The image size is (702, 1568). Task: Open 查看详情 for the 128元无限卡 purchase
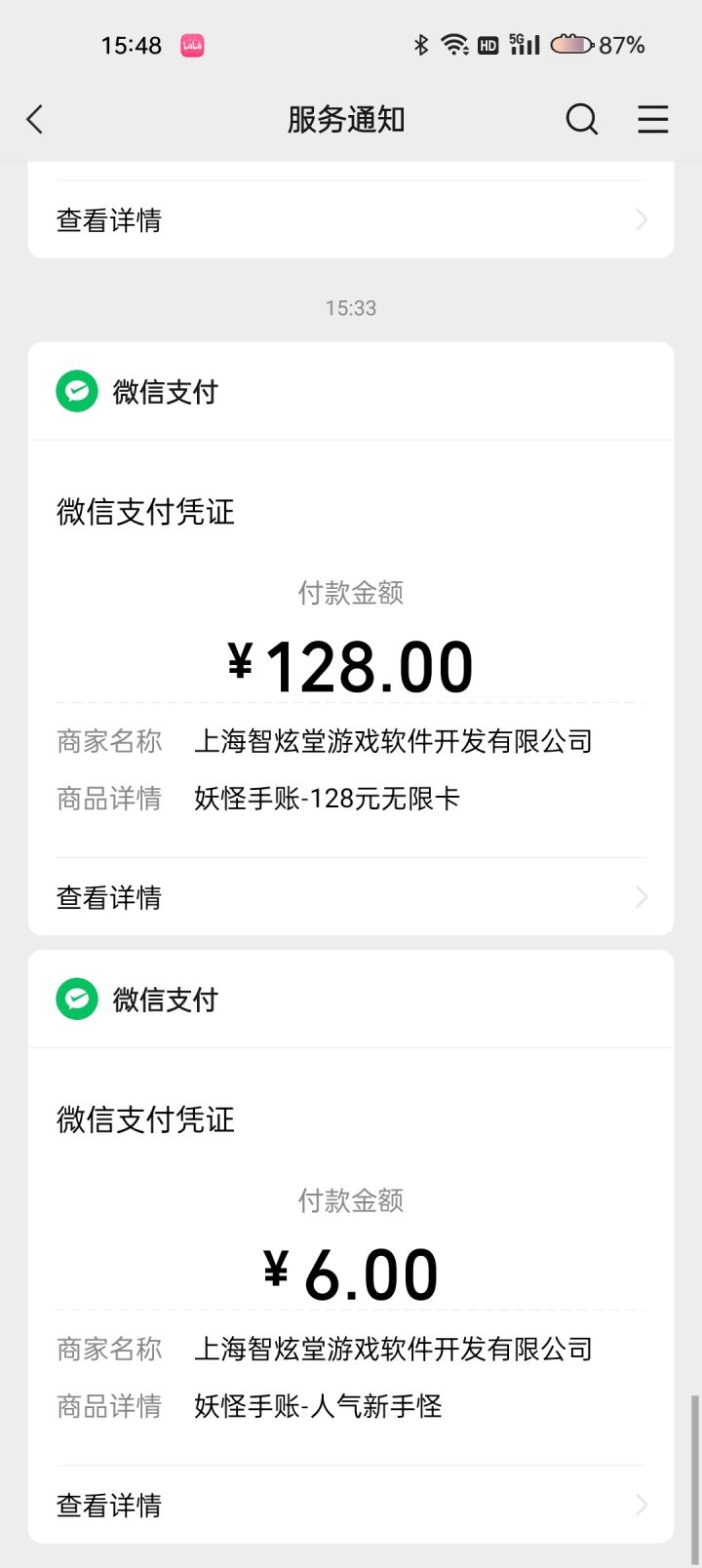(x=108, y=896)
